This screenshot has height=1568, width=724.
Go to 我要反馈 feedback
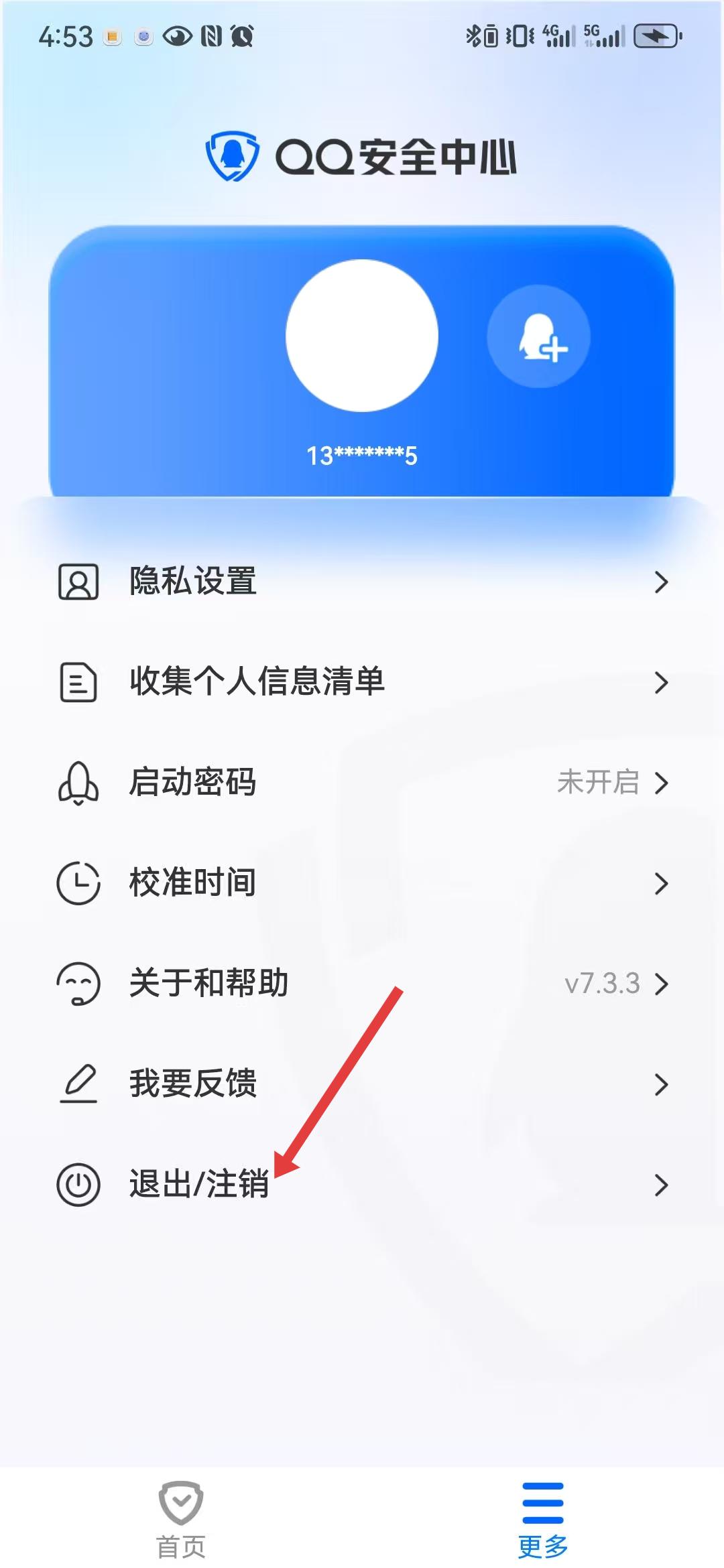point(362,1084)
